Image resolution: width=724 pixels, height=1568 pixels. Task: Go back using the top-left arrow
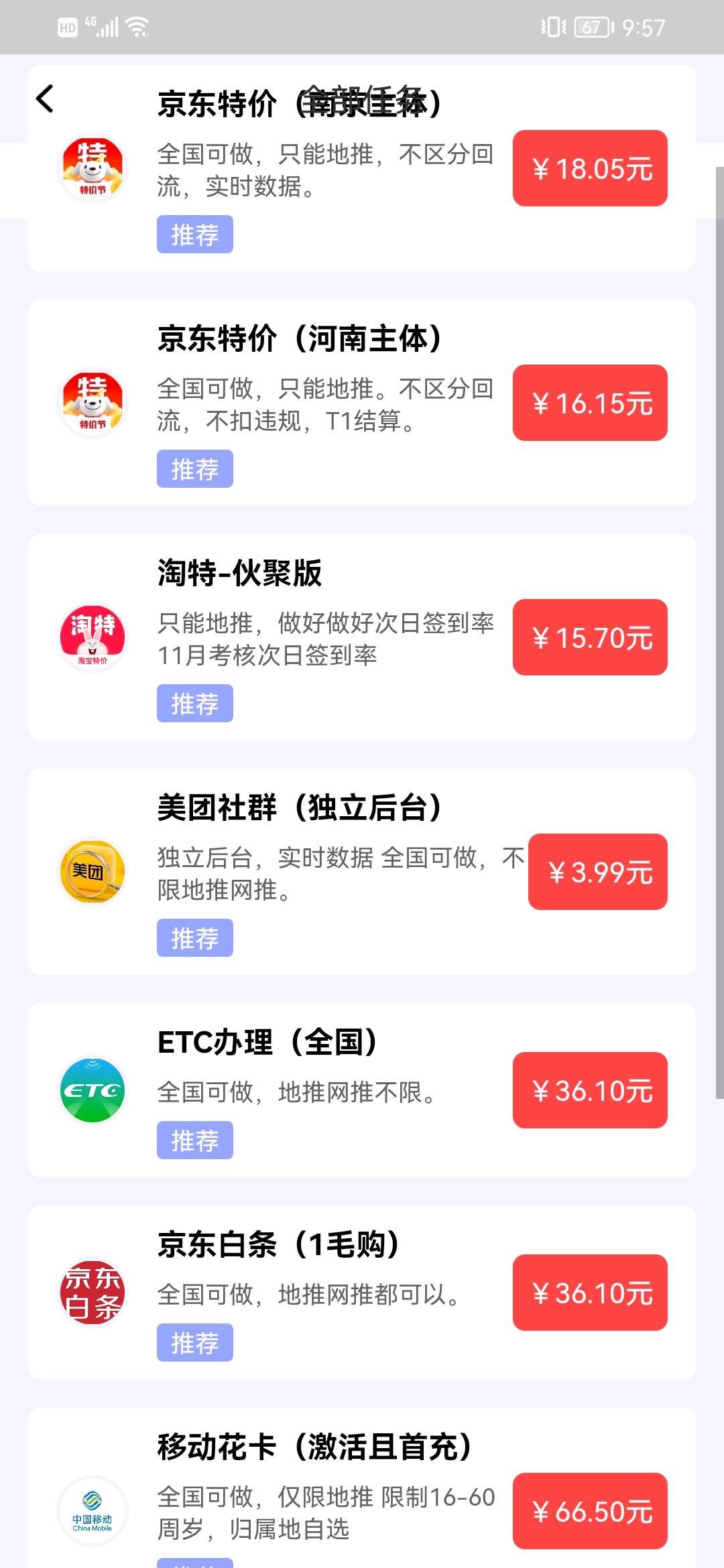44,99
